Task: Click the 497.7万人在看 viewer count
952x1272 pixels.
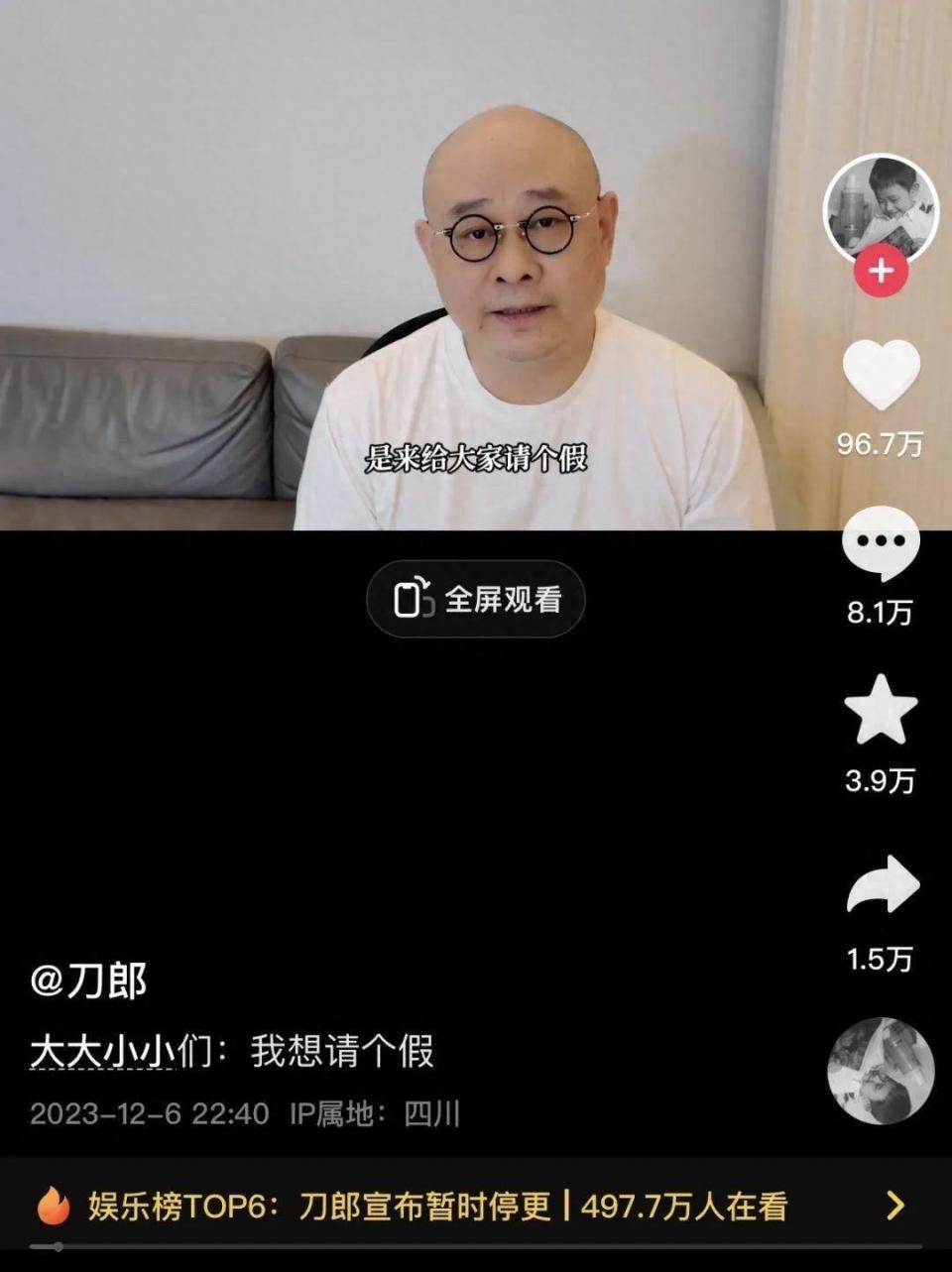Action: [684, 1206]
